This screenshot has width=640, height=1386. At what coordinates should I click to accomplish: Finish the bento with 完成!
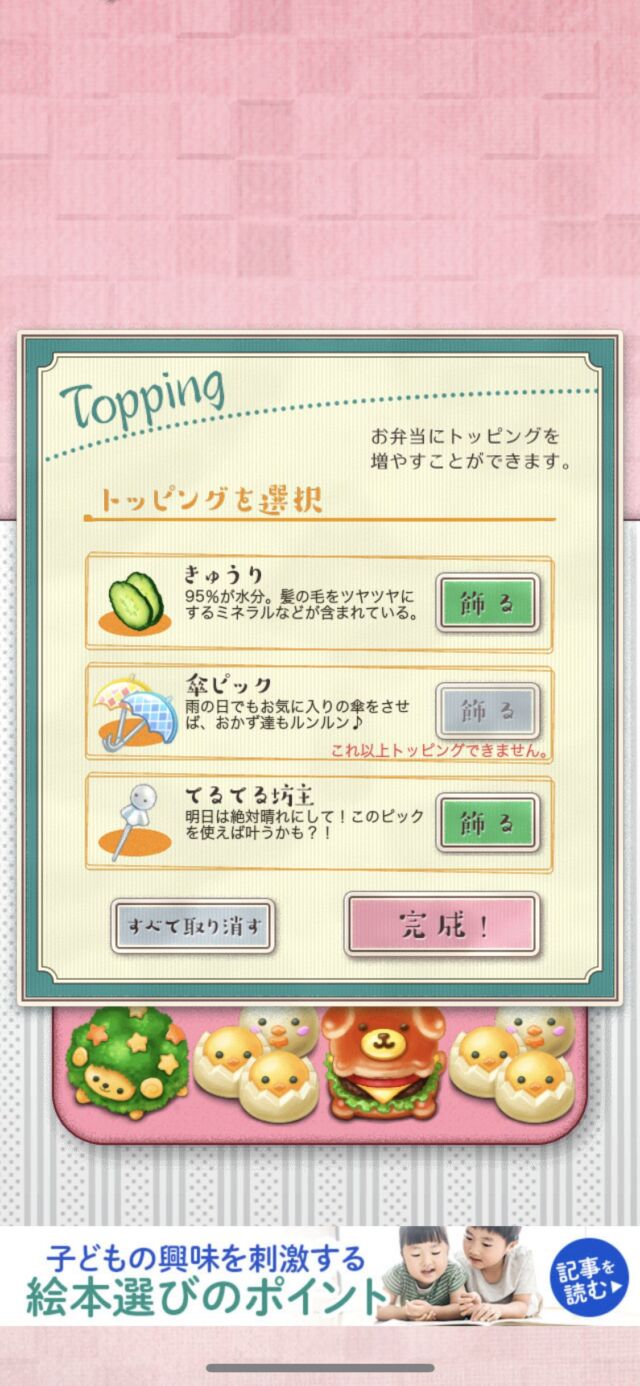point(442,924)
